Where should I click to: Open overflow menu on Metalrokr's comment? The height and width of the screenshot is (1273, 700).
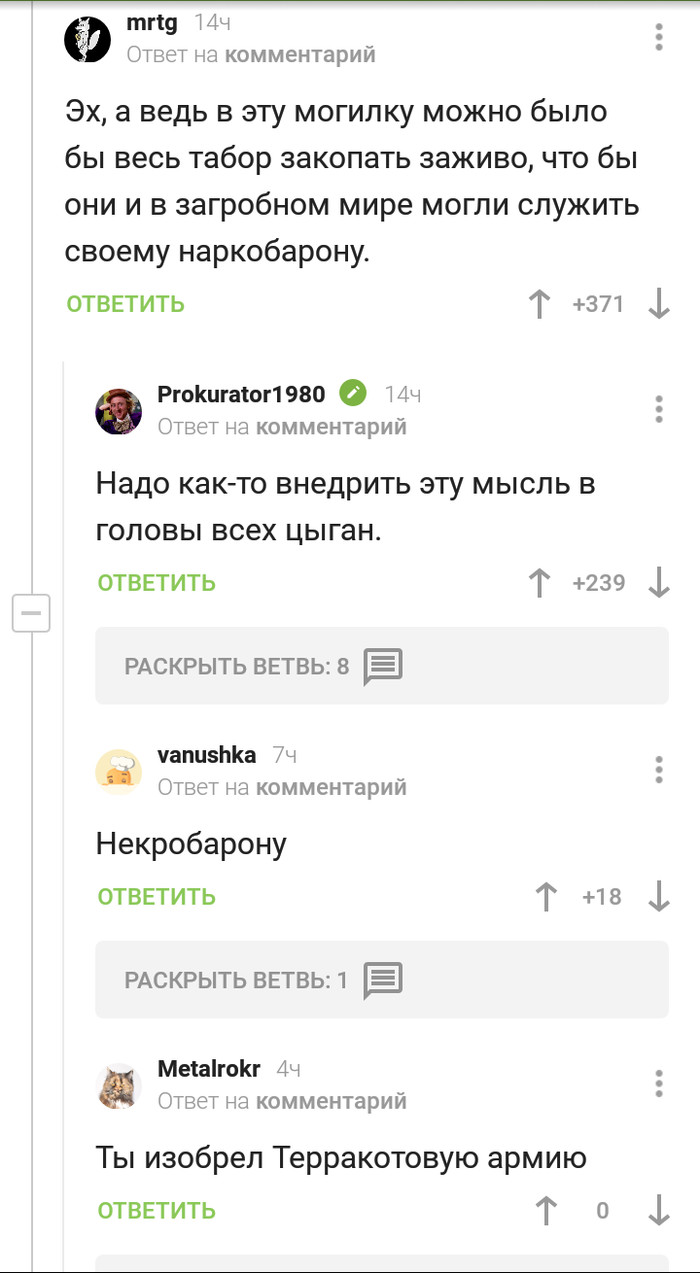[x=658, y=1084]
